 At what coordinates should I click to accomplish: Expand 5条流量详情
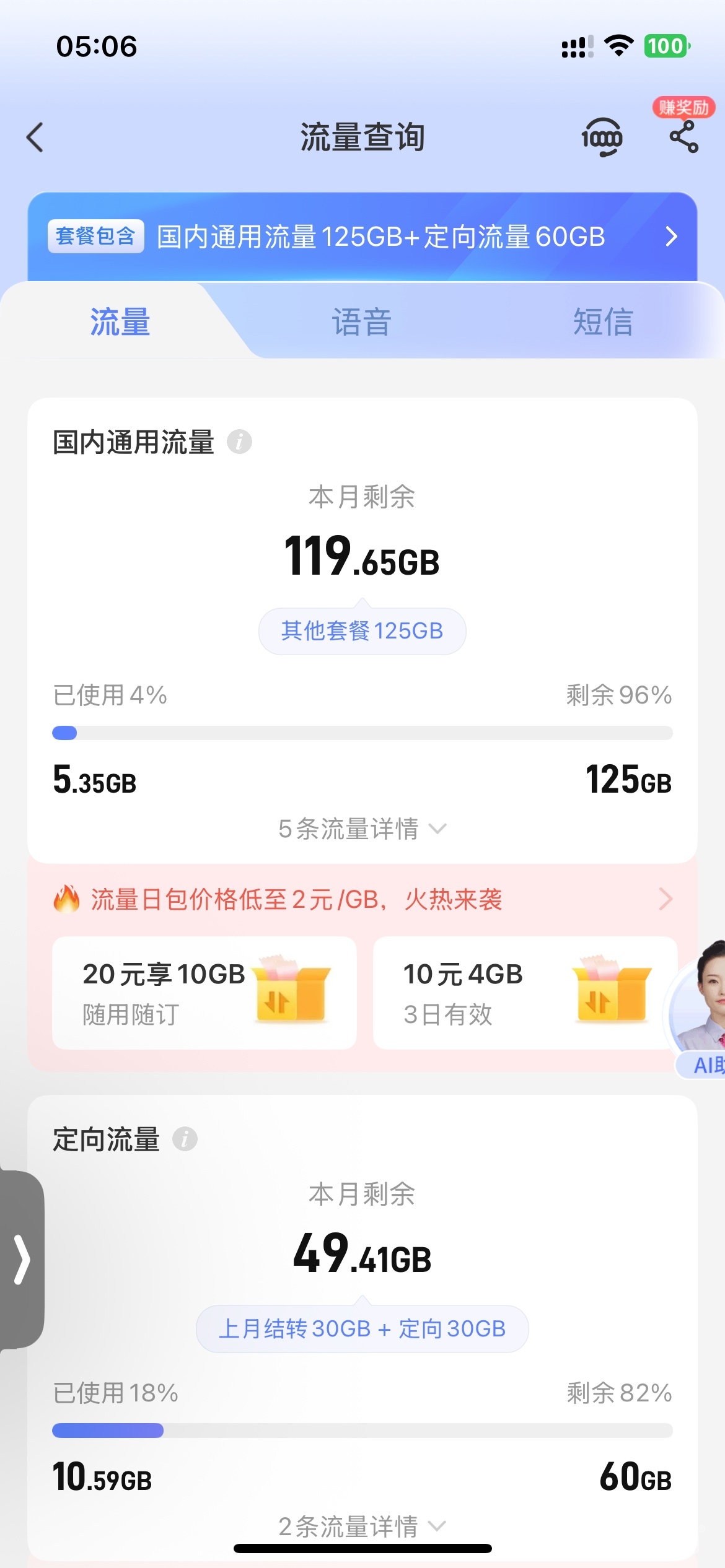(362, 829)
